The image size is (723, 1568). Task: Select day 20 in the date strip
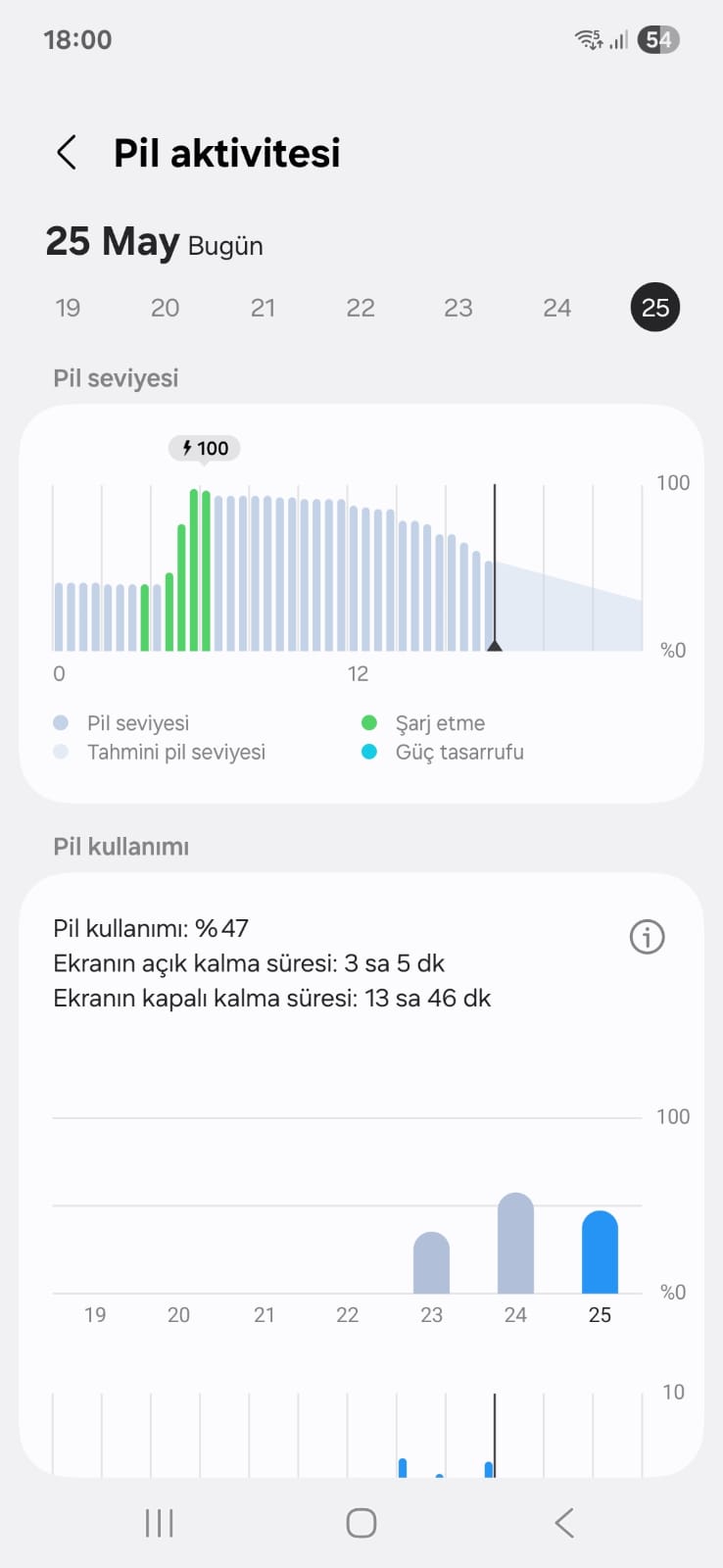point(165,308)
